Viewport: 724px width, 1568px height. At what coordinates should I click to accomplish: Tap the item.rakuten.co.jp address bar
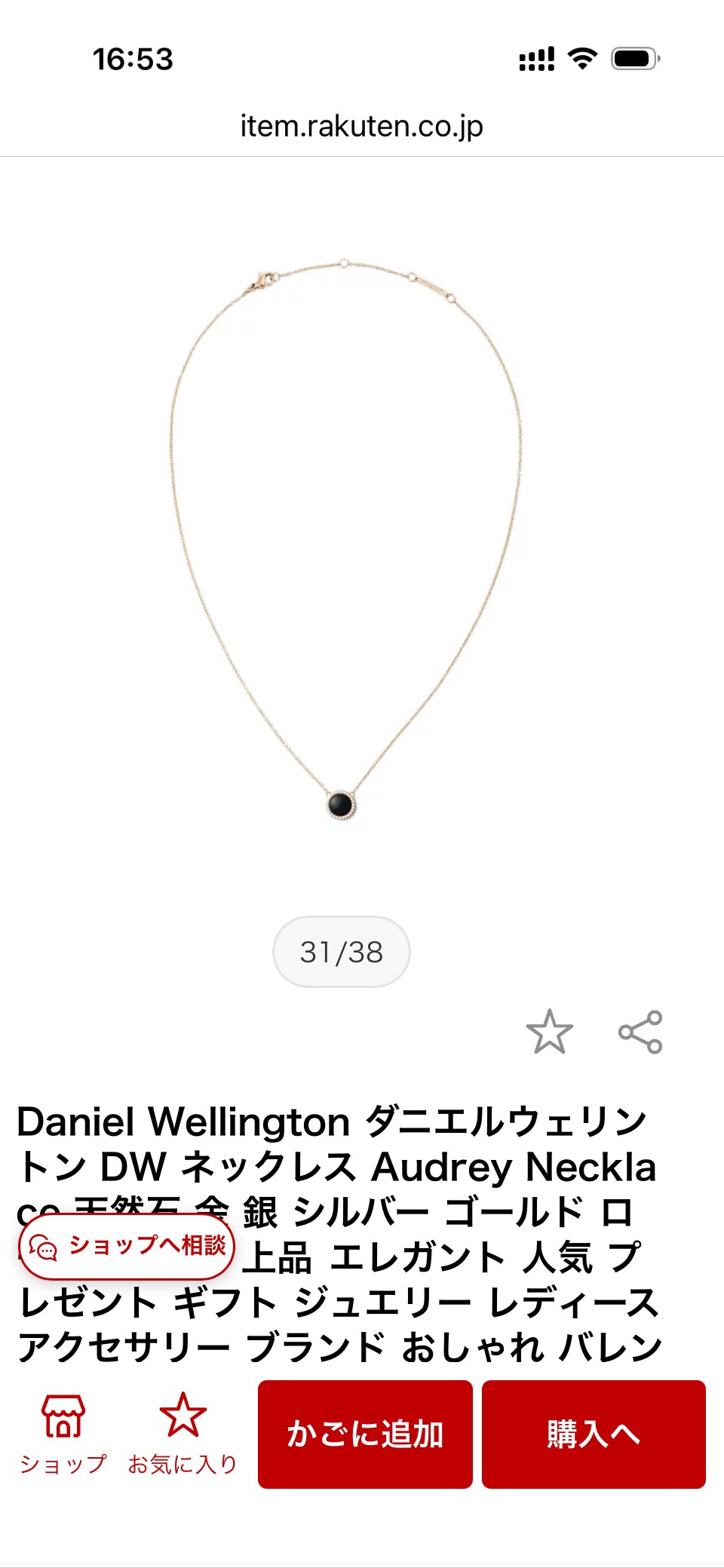[362, 126]
